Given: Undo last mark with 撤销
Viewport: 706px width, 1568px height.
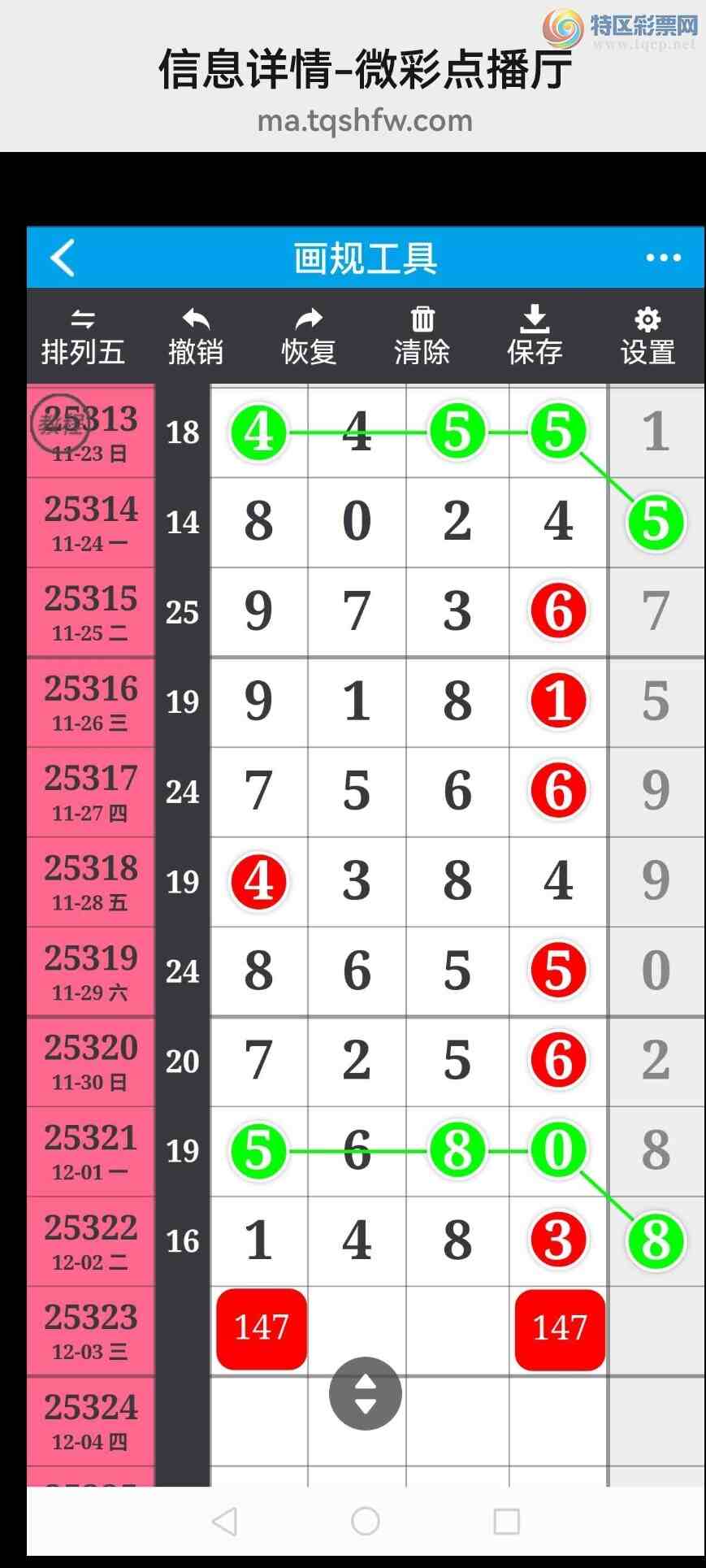Looking at the screenshot, I should [x=196, y=337].
